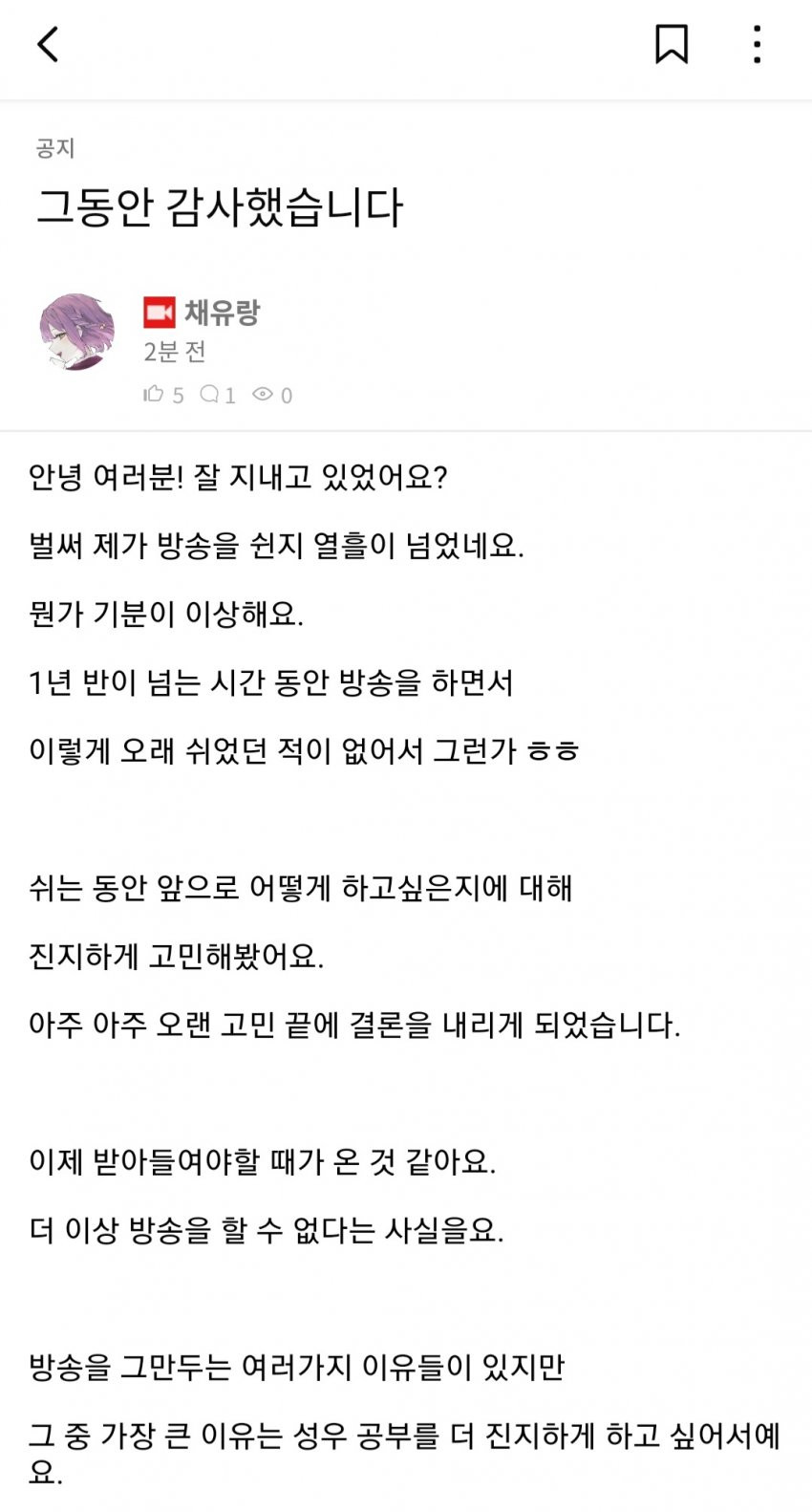Open 채유랑's profile picture

coord(76,332)
